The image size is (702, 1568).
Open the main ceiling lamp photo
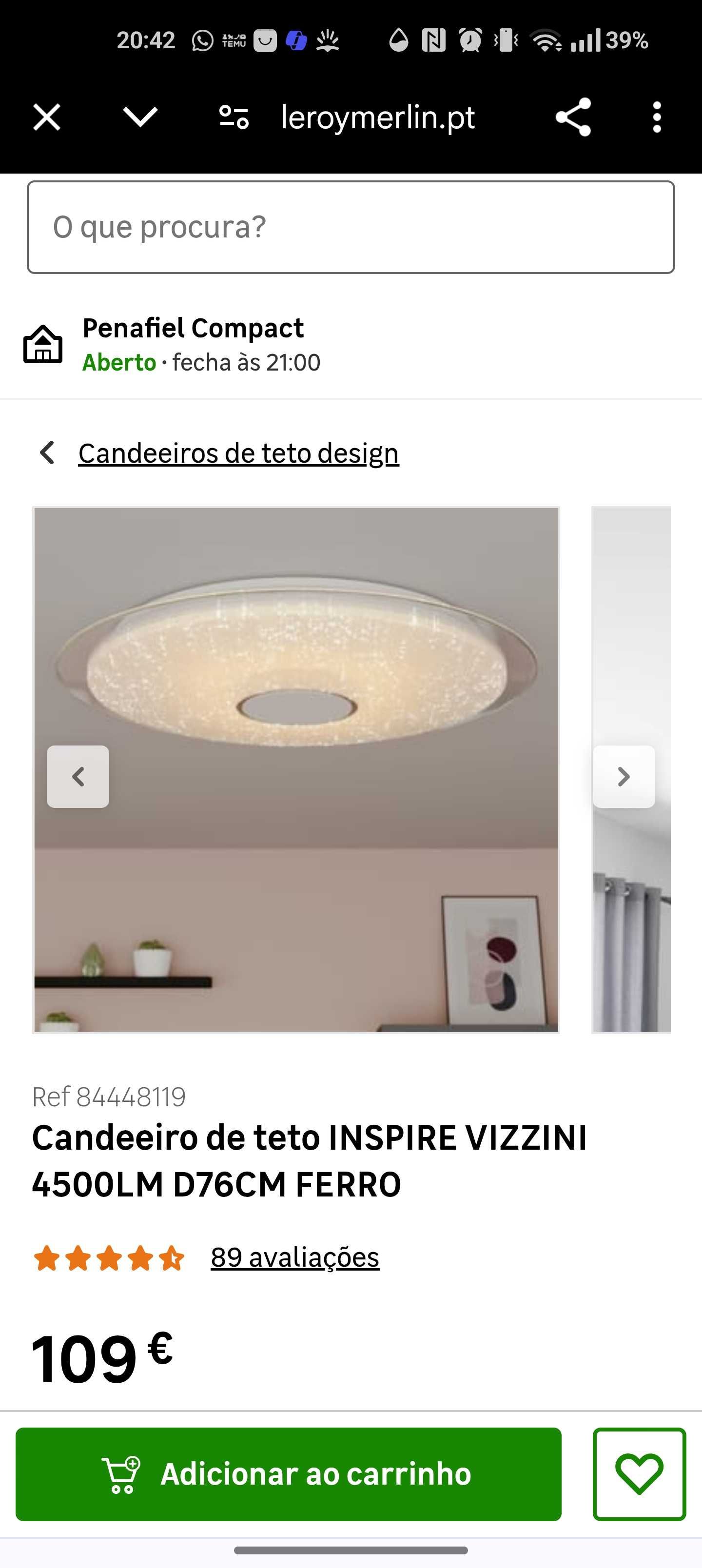[x=296, y=770]
